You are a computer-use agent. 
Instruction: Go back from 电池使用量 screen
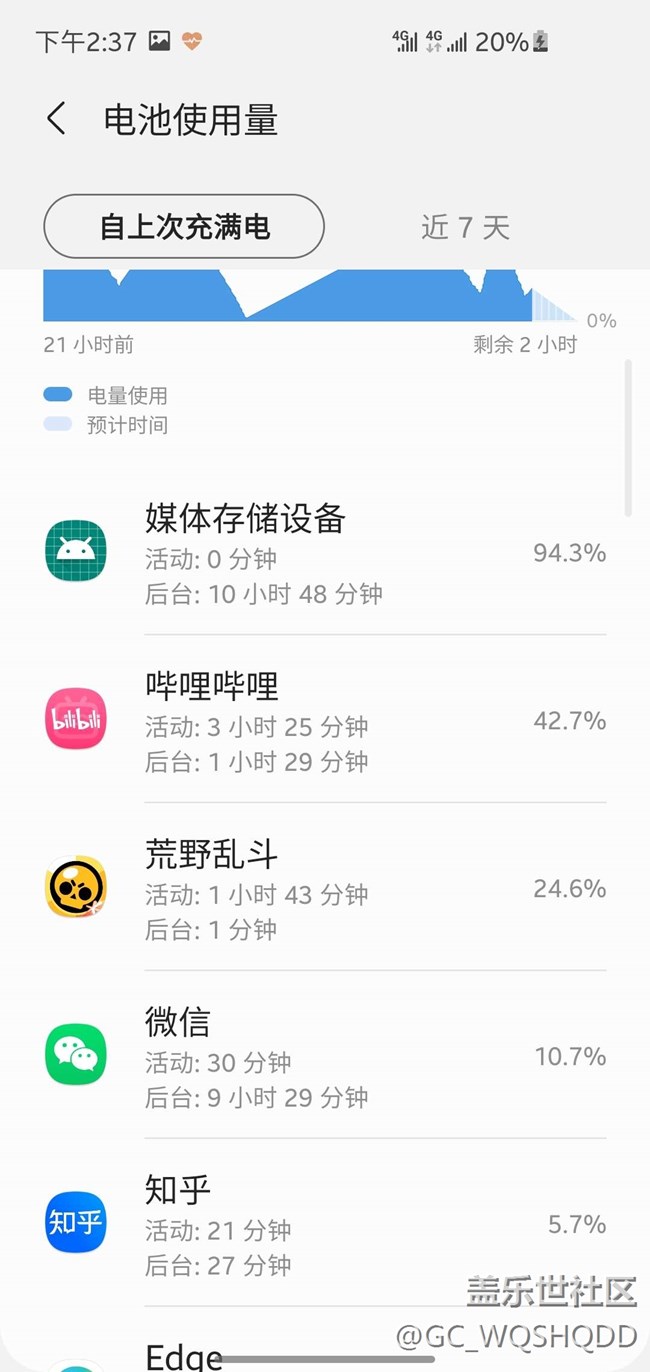coord(56,119)
